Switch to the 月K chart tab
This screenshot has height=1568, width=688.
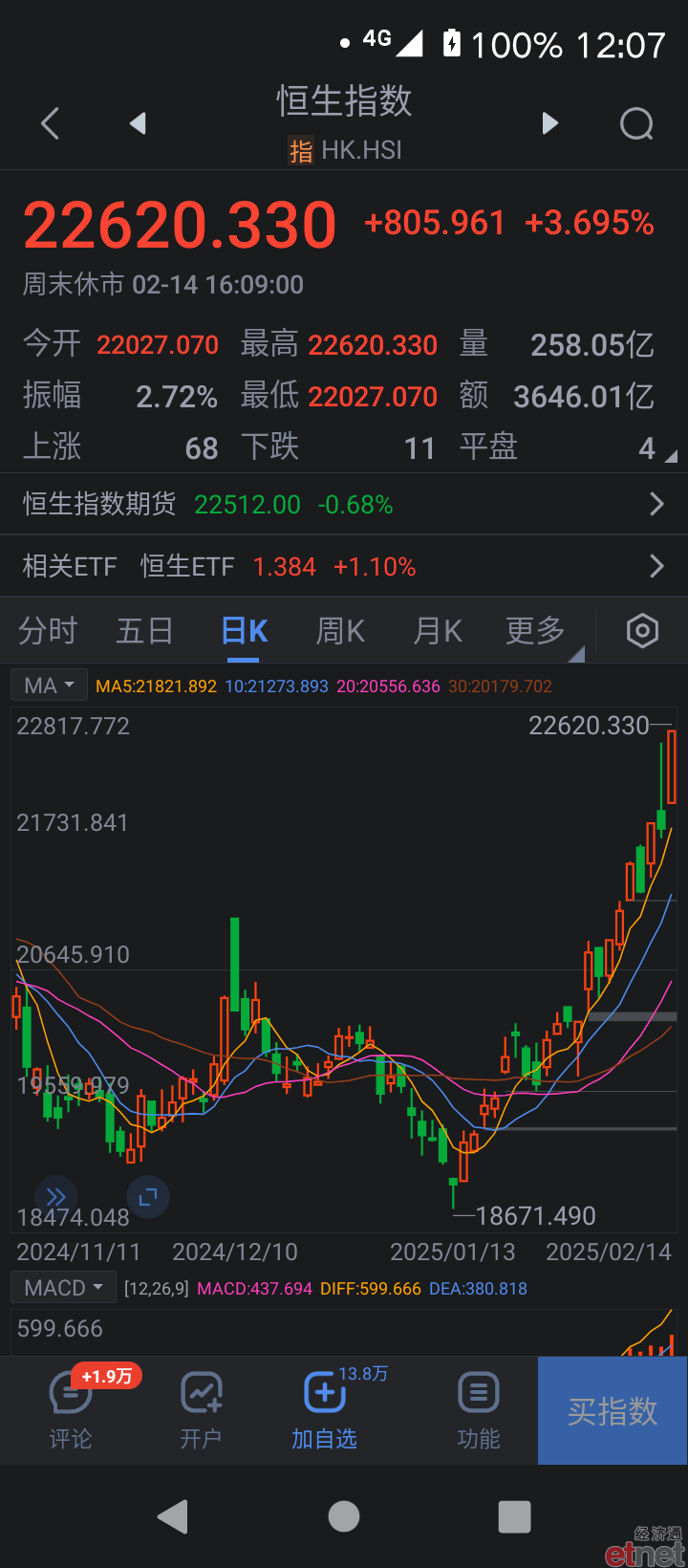coord(438,631)
